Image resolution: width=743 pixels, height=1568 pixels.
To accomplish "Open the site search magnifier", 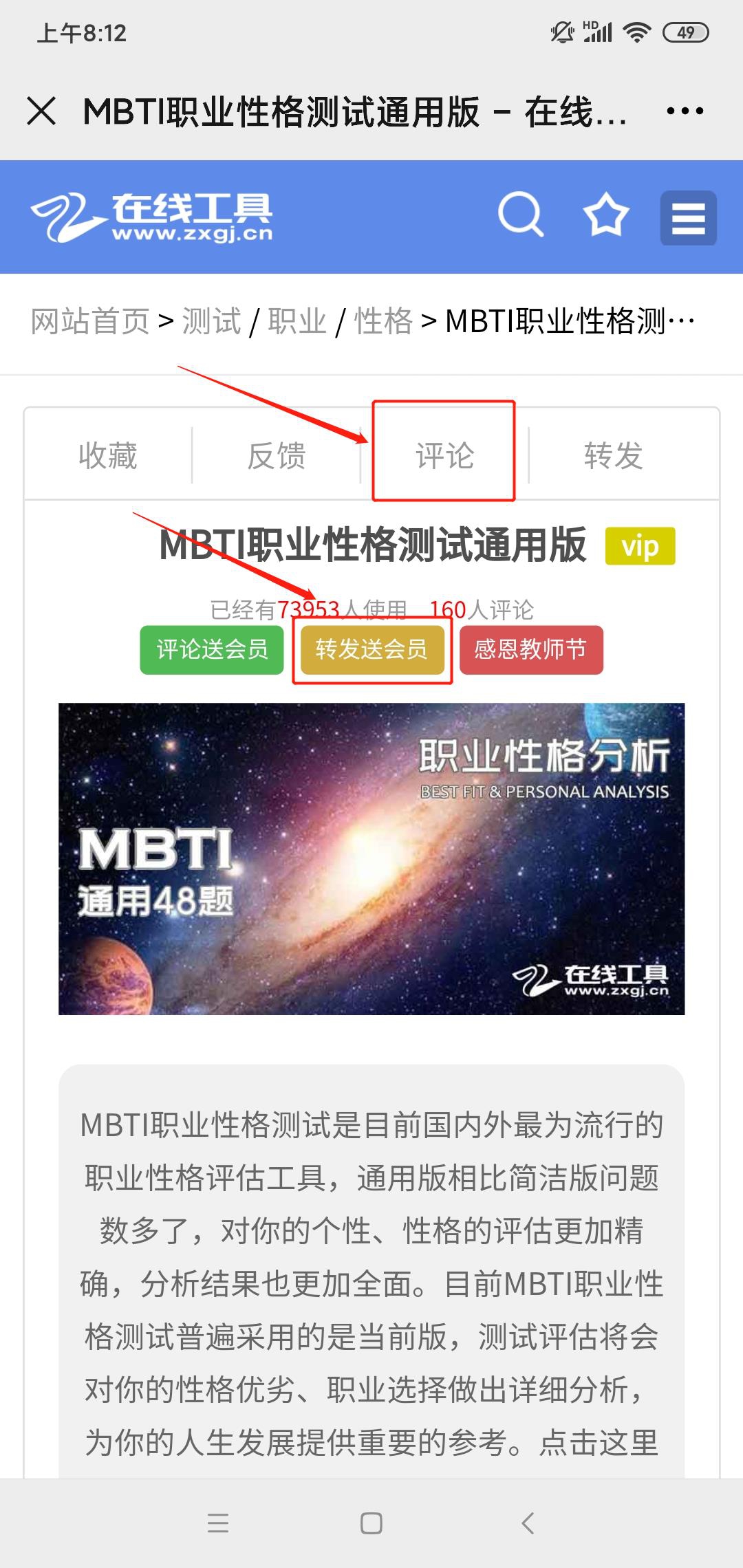I will point(521,216).
